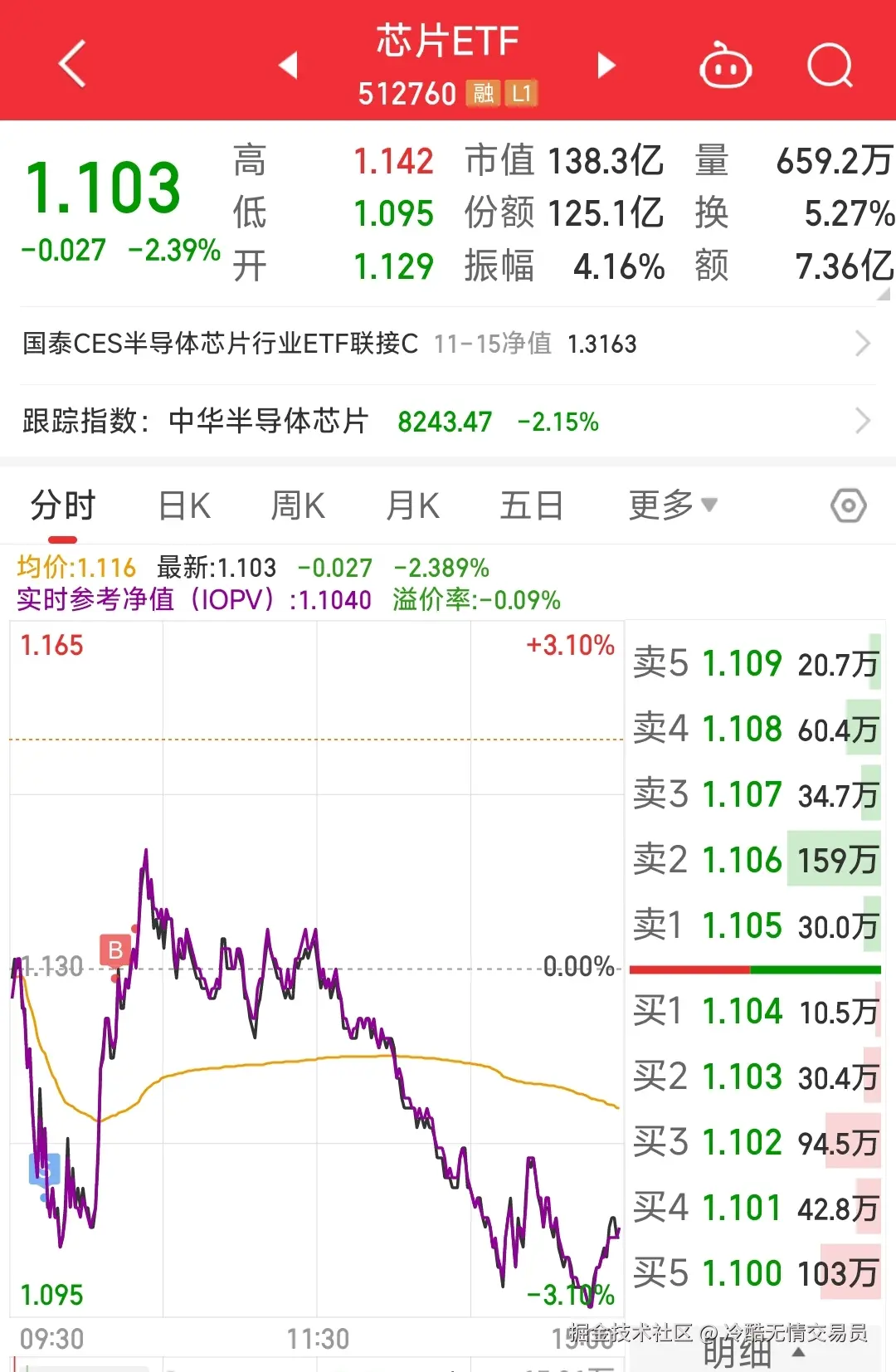Open chart settings with the gear icon
896x1372 pixels.
[848, 505]
